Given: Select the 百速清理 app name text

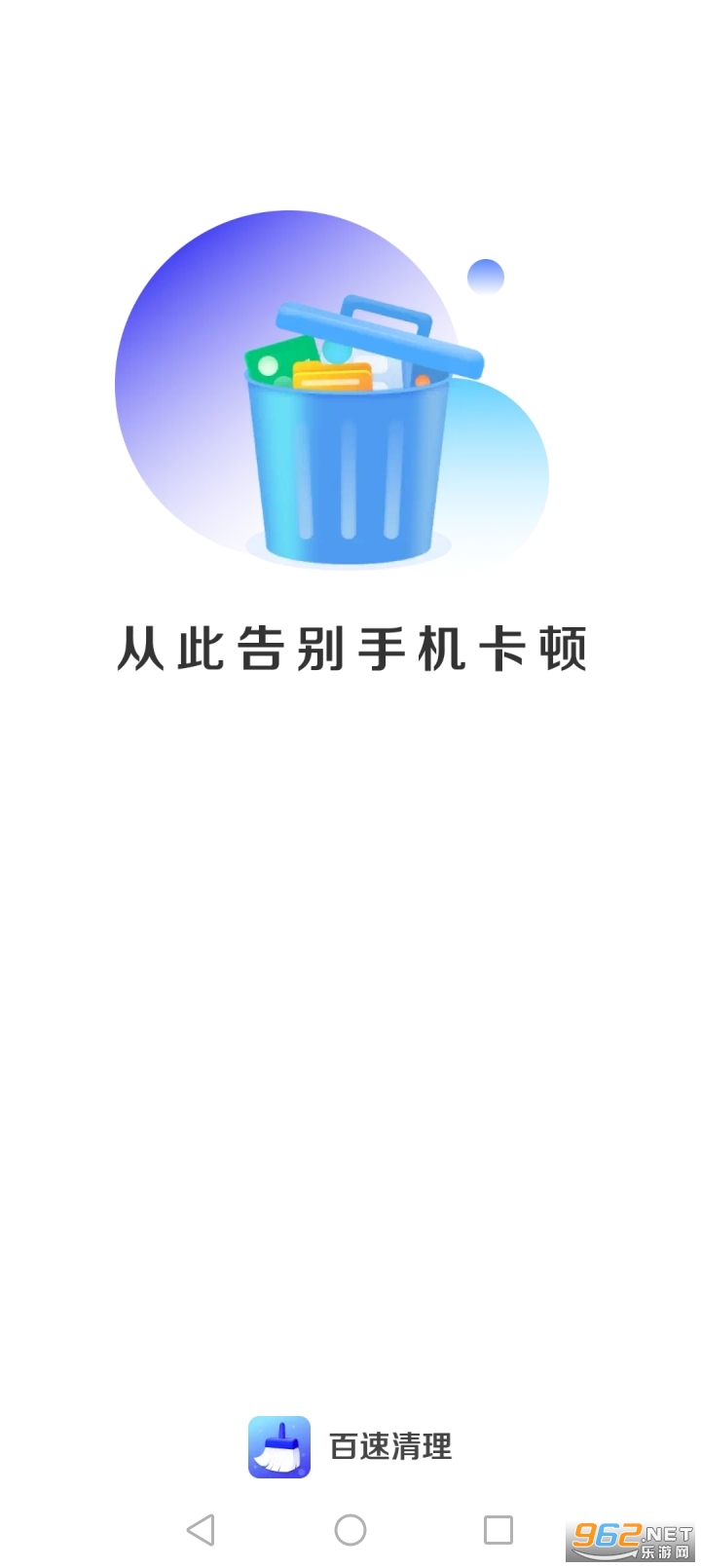Looking at the screenshot, I should pyautogui.click(x=388, y=1448).
